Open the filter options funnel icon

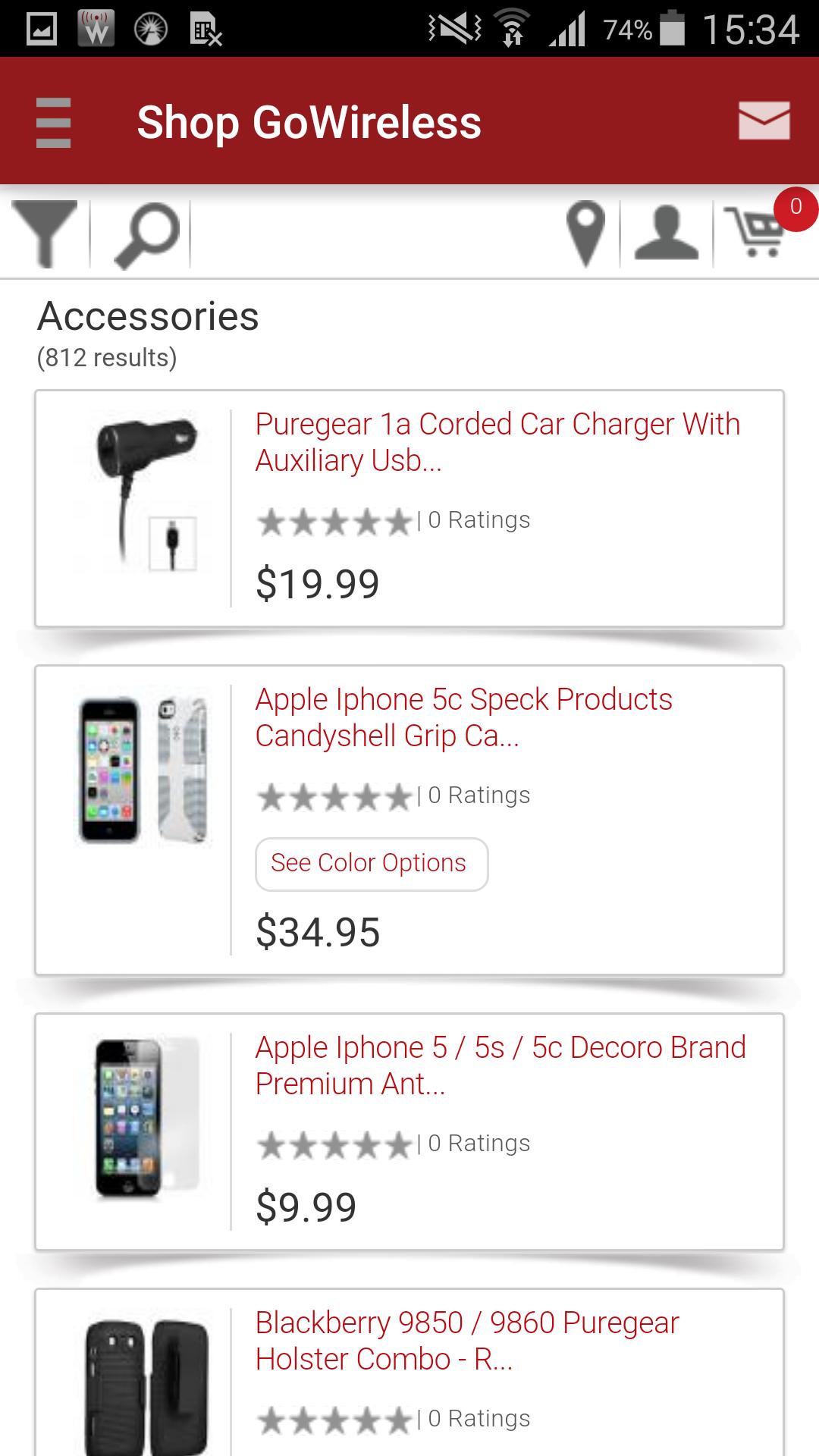coord(45,234)
